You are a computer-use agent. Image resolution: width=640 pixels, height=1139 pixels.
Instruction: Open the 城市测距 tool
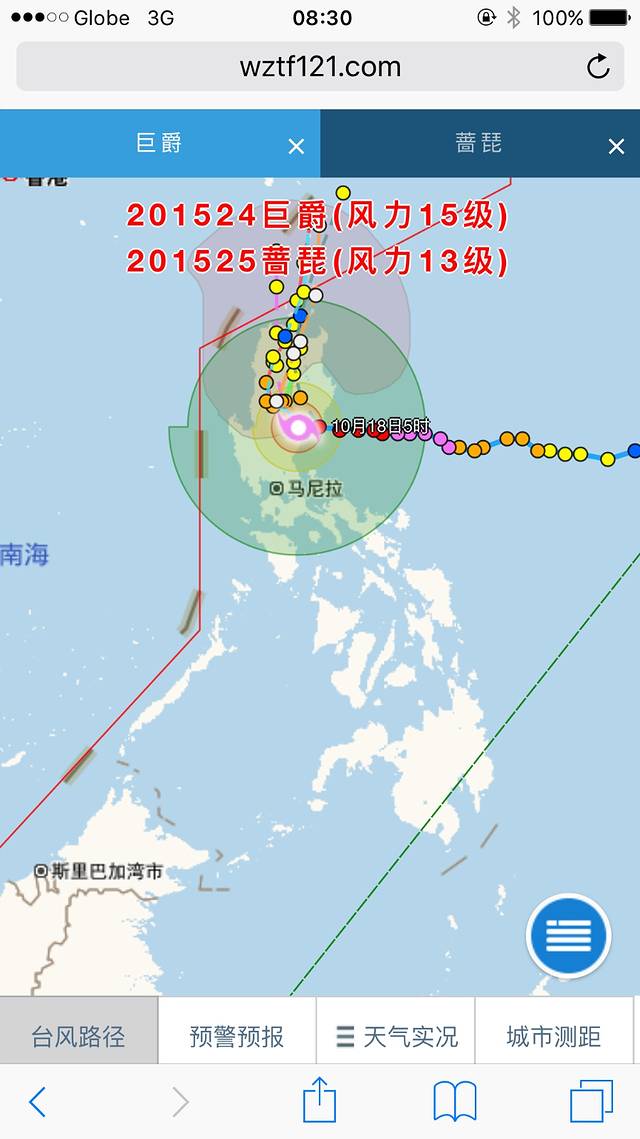coord(553,1036)
